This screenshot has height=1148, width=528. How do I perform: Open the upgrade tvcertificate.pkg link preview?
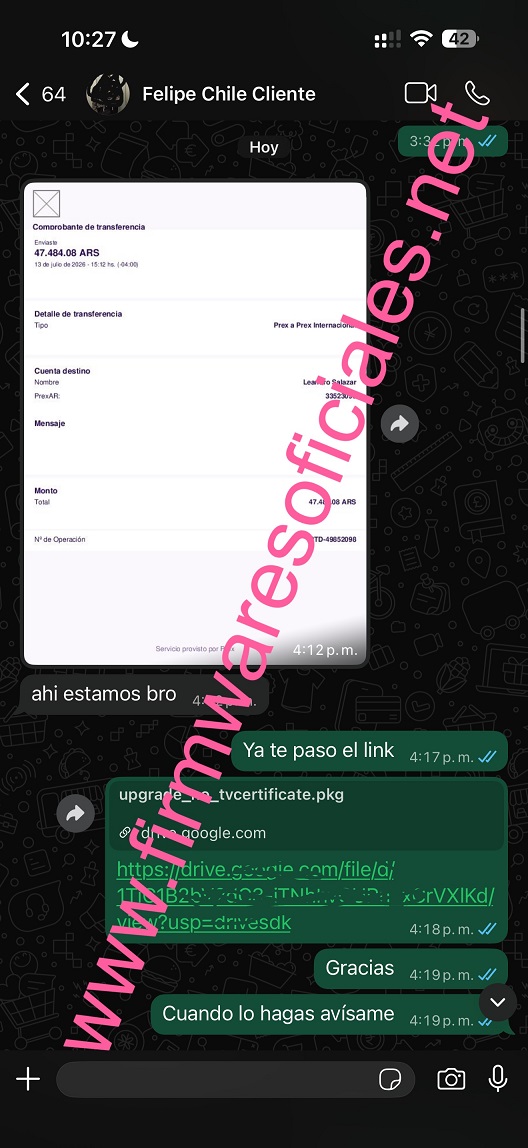(305, 814)
